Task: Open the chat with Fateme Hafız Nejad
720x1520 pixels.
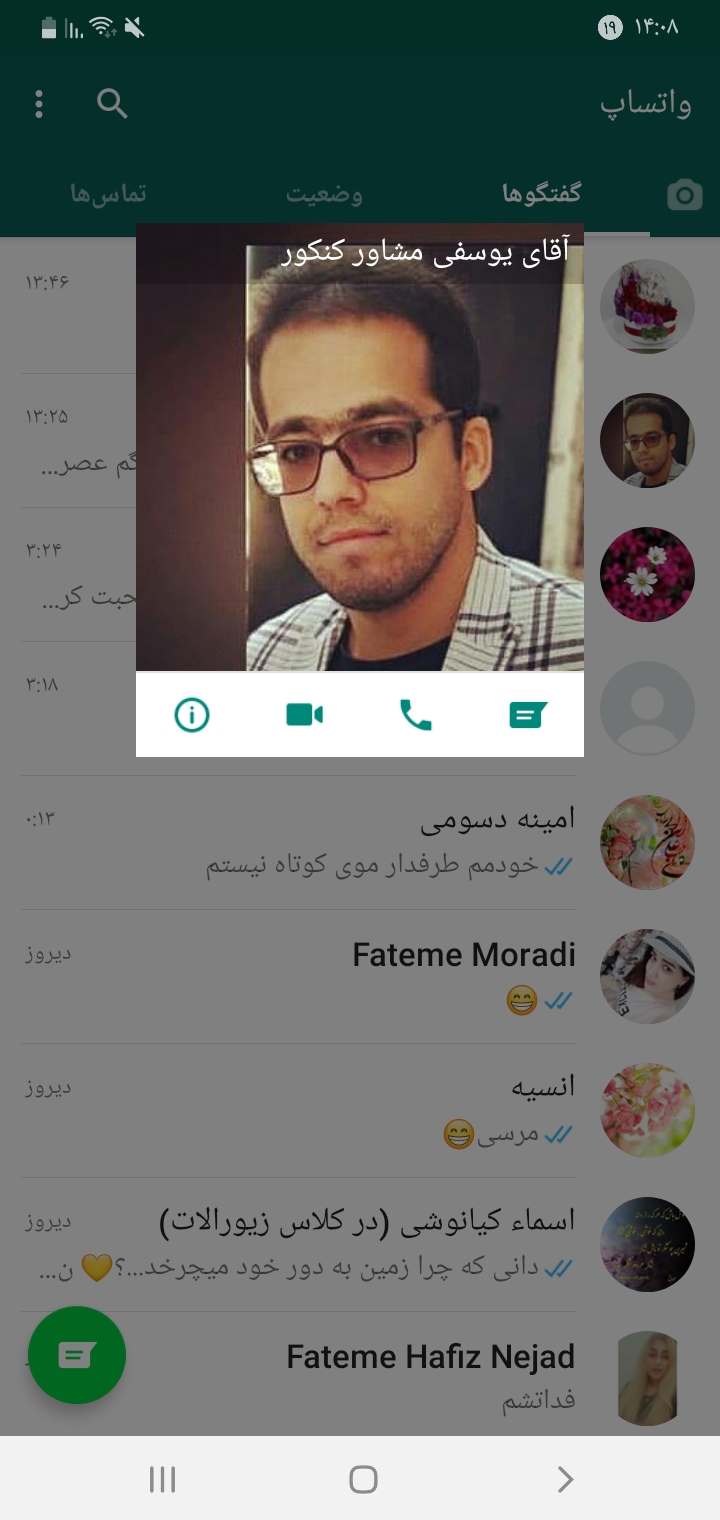Action: click(400, 1376)
